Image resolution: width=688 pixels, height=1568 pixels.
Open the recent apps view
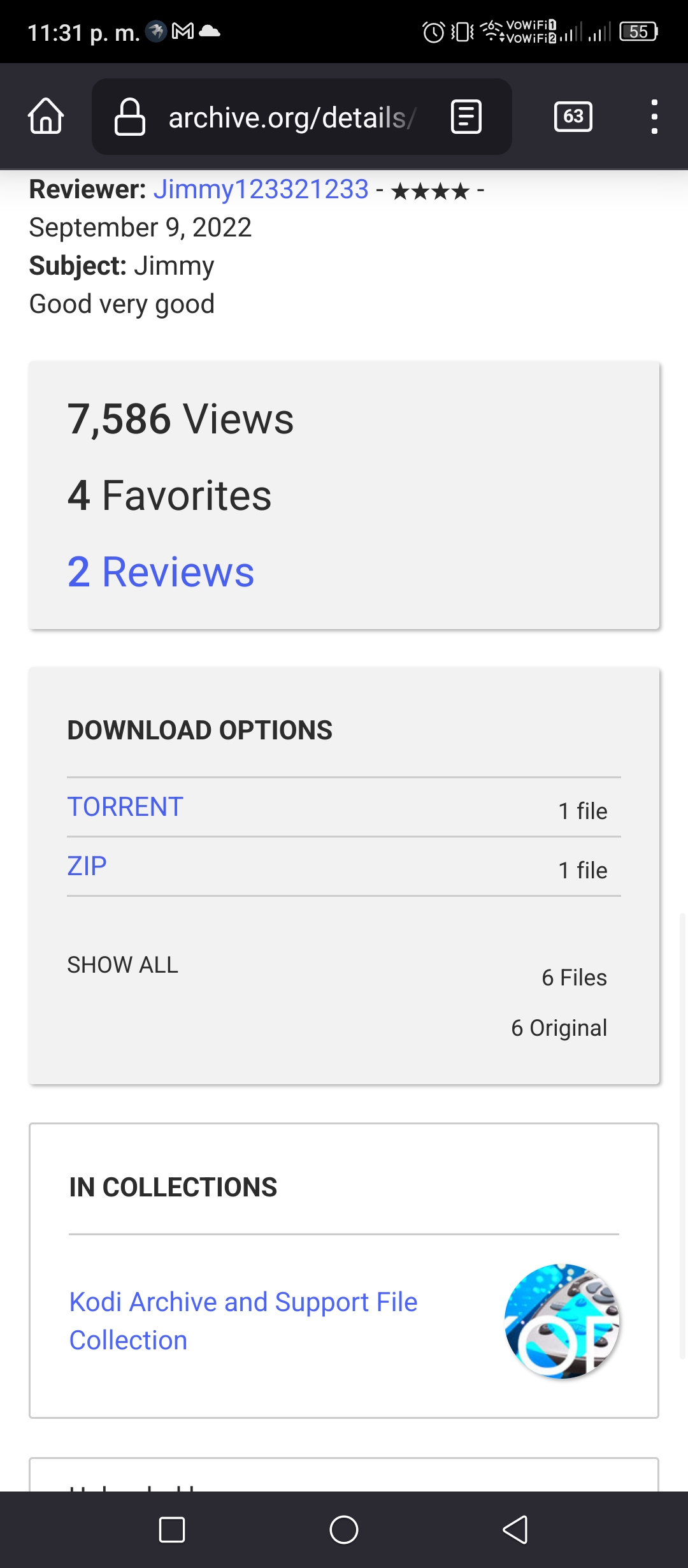pyautogui.click(x=172, y=1529)
